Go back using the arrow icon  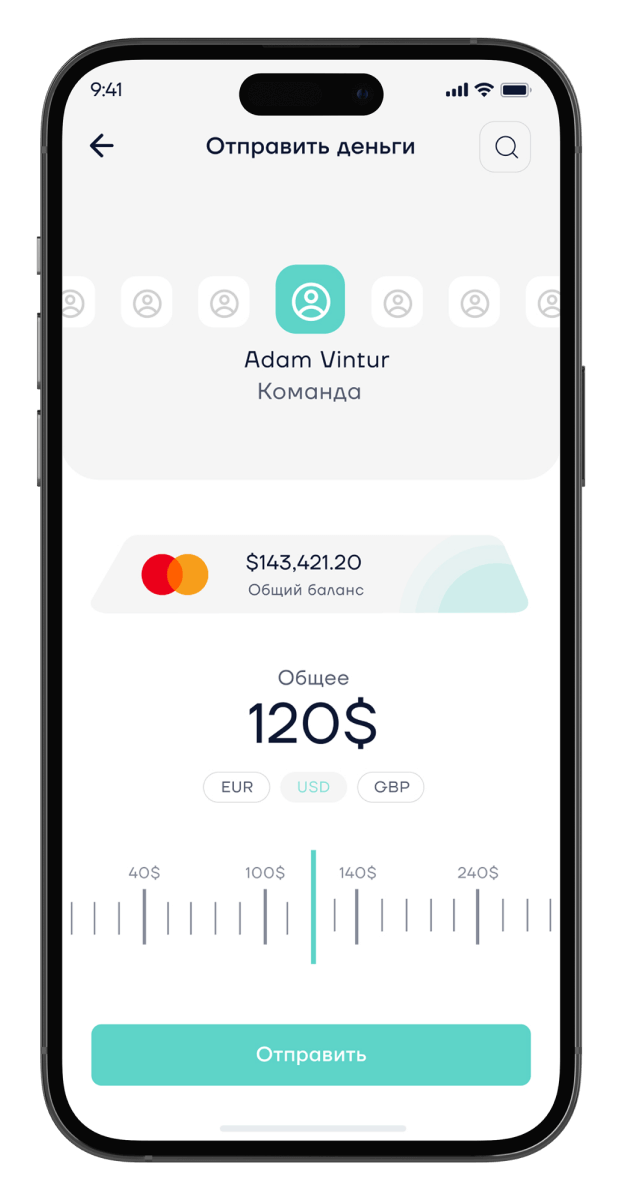point(102,146)
